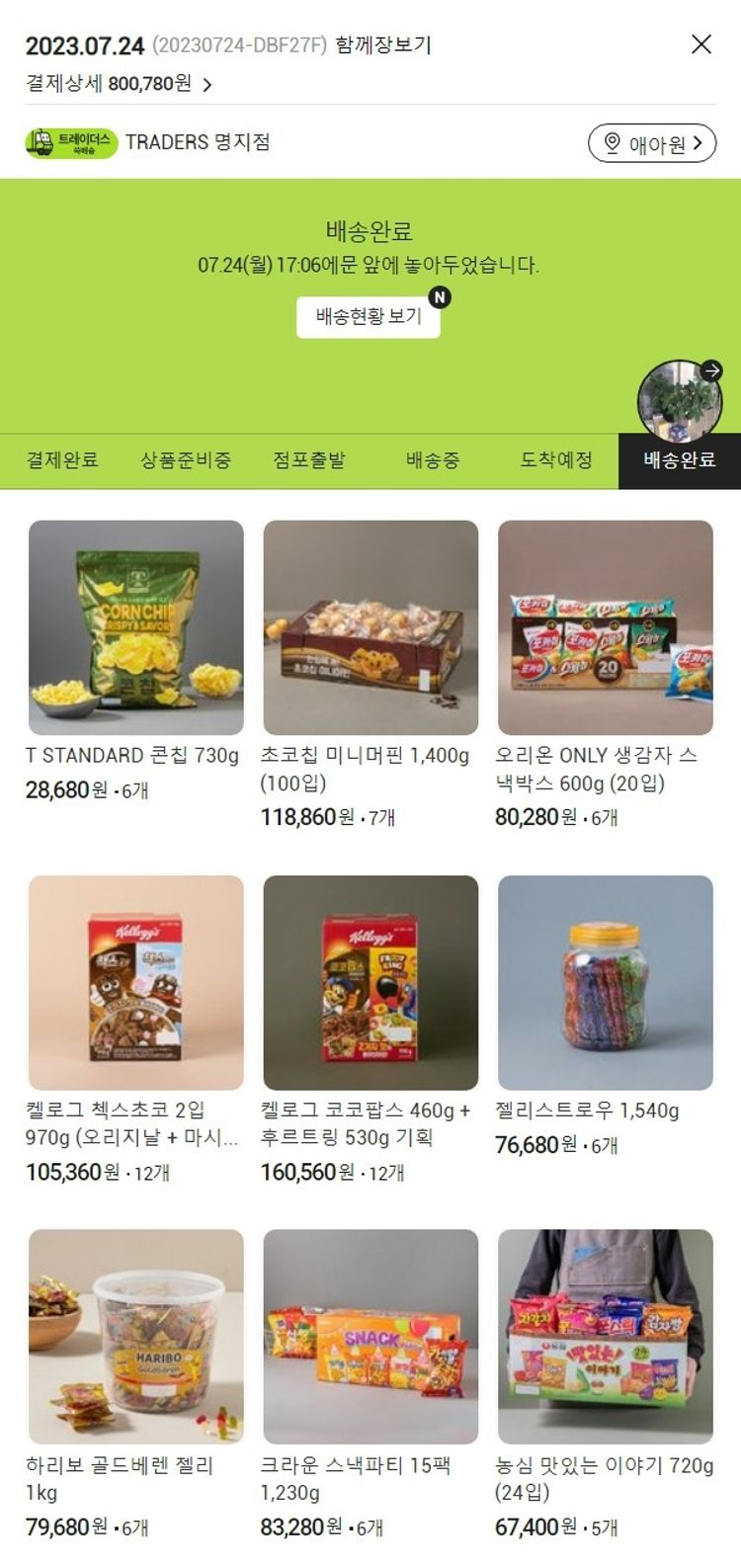Open 배송현황 보기 delivery status
This screenshot has height=1568, width=741.
[x=369, y=317]
